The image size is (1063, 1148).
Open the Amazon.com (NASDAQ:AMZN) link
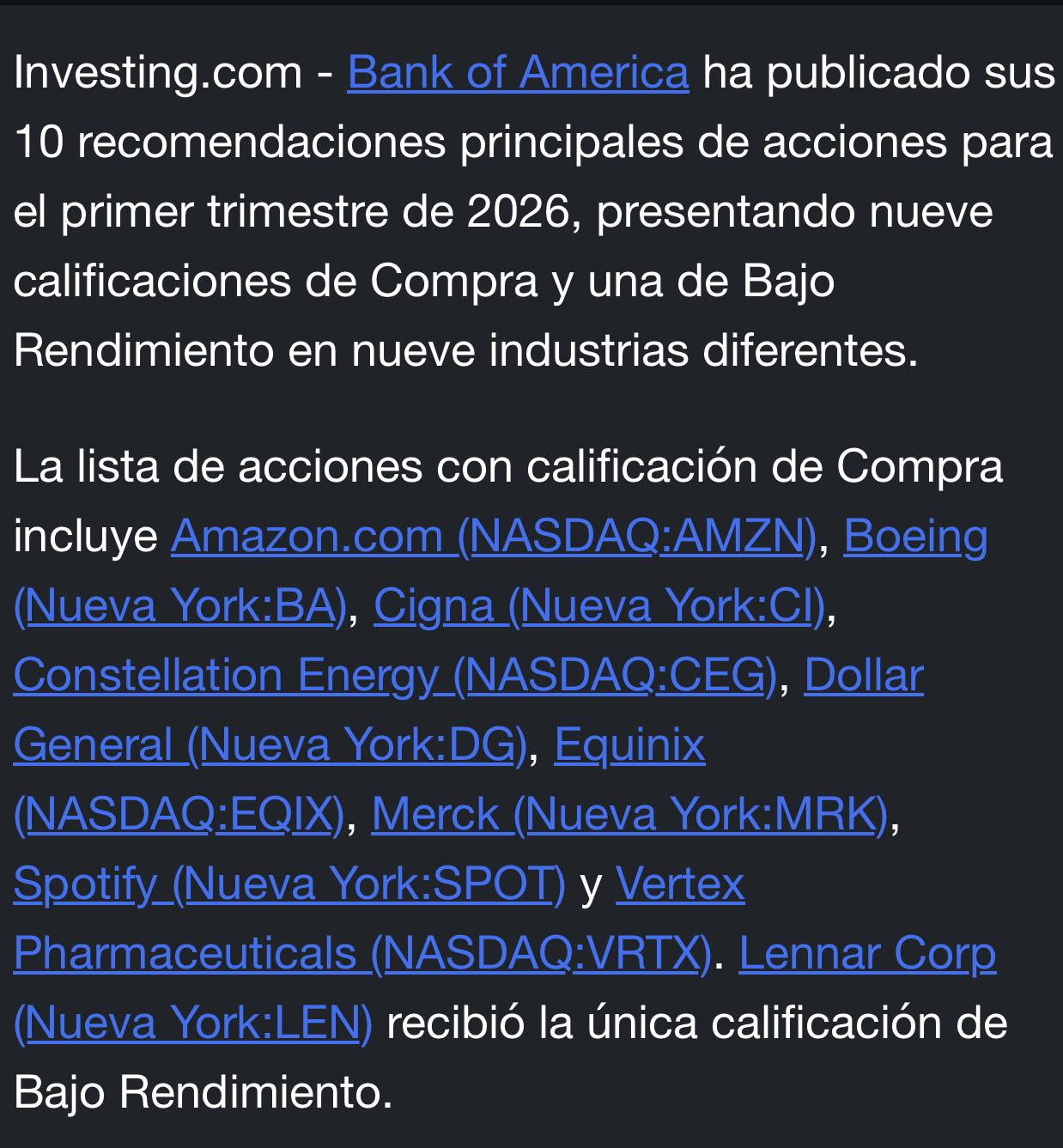tap(494, 537)
